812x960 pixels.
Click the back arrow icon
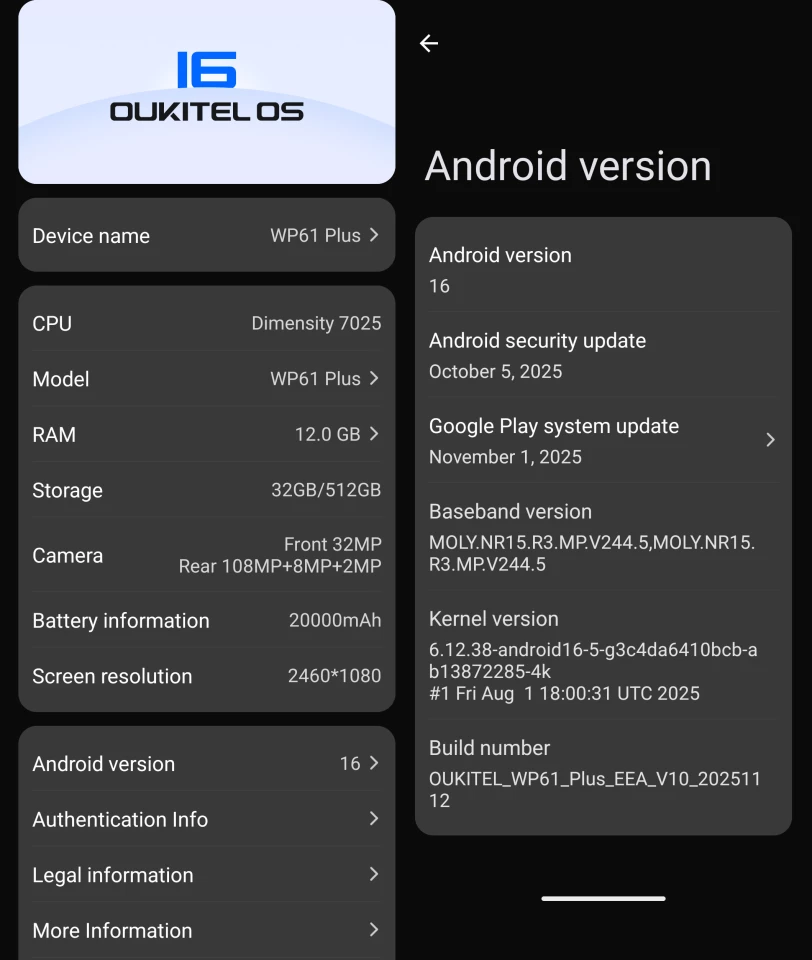point(428,43)
